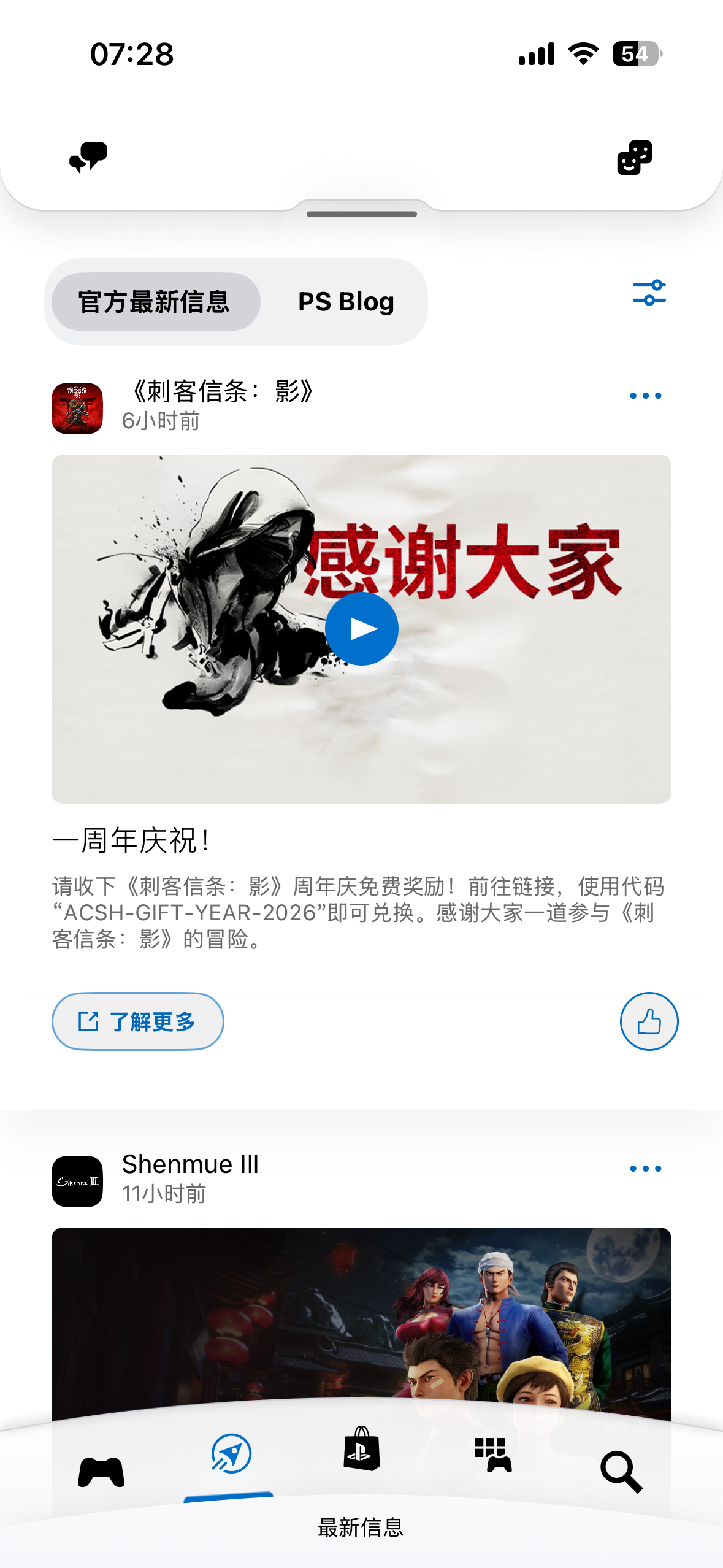Play the 感谢大家 anniversary video
Screen dimensions: 723x1568
tap(361, 629)
